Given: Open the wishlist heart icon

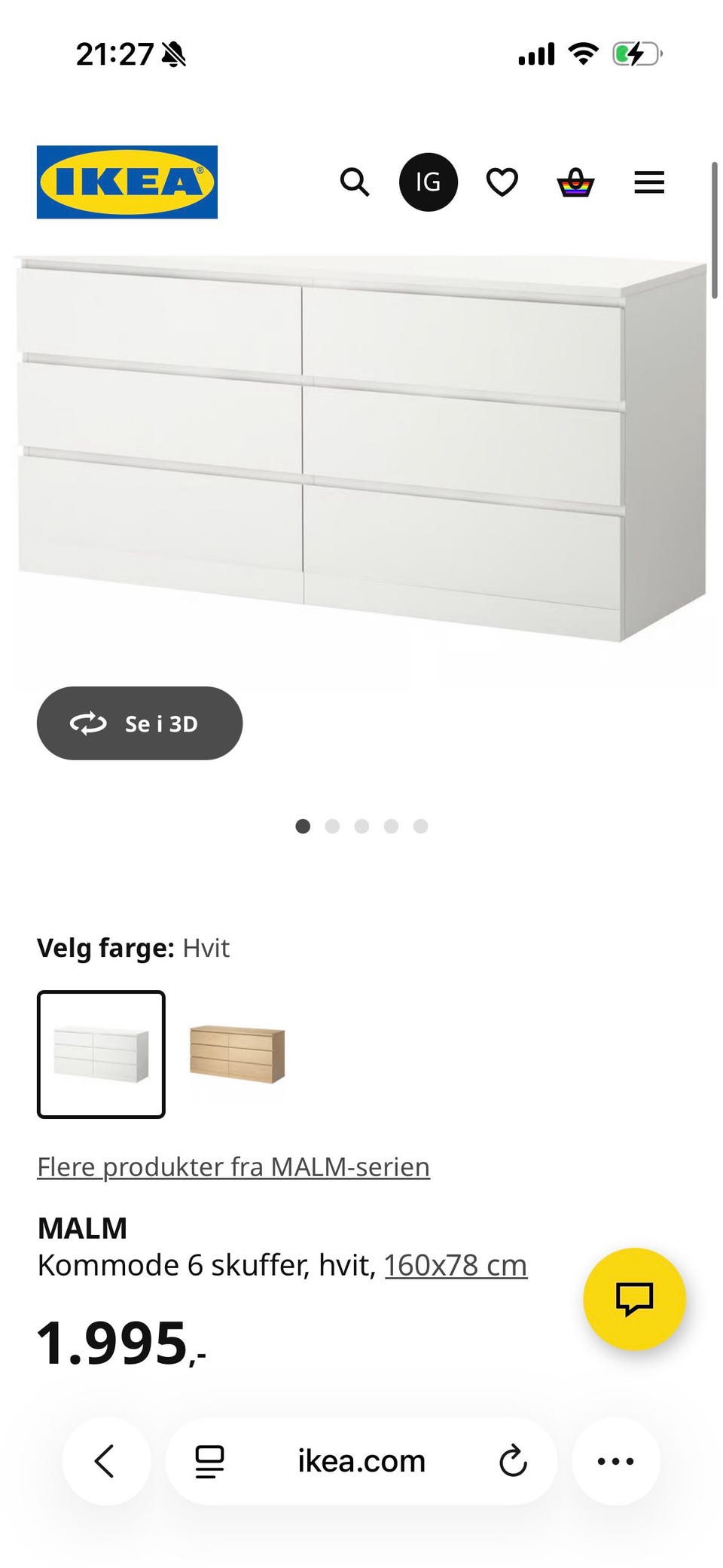Looking at the screenshot, I should point(501,182).
